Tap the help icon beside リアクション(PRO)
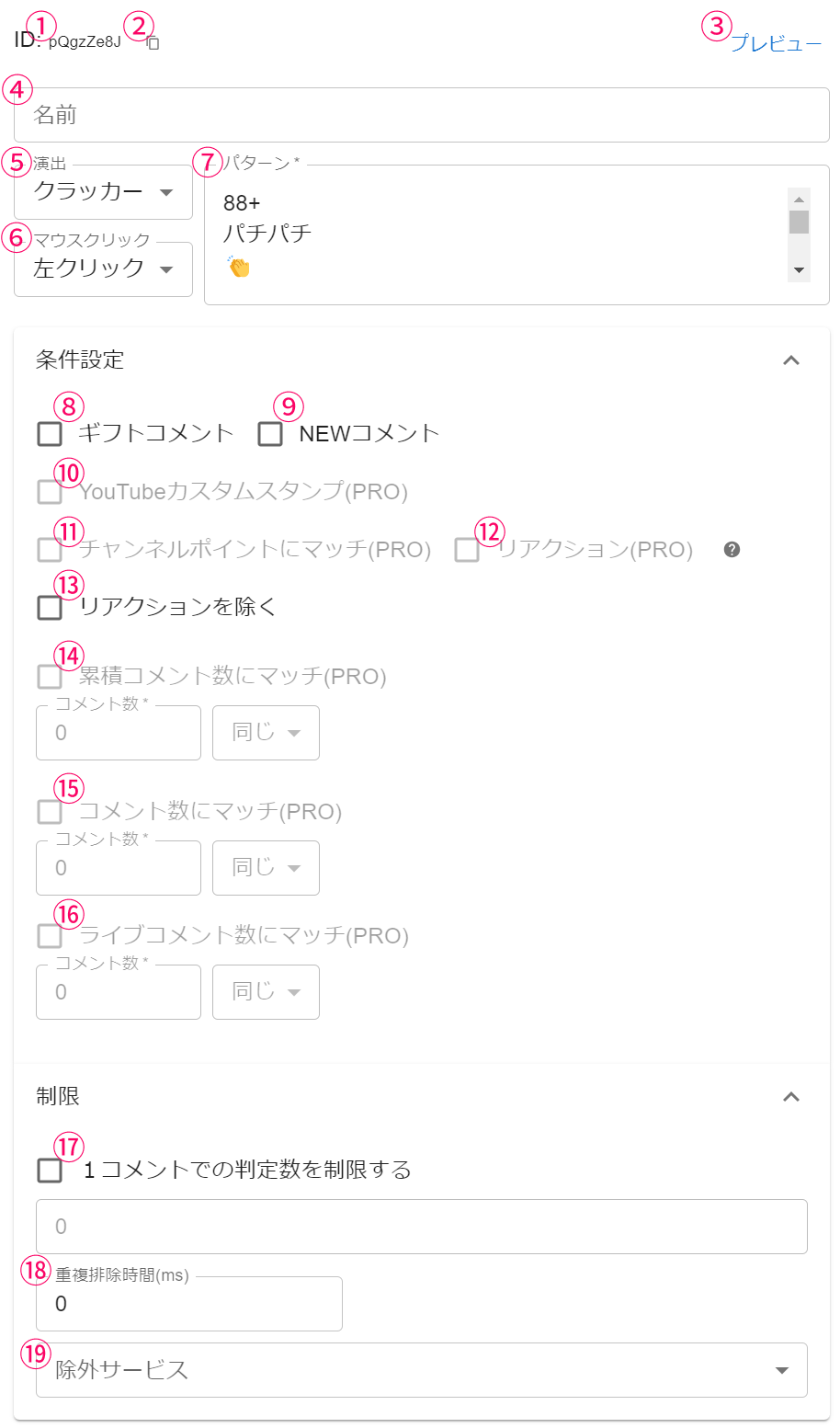Image resolution: width=840 pixels, height=1428 pixels. (x=732, y=550)
